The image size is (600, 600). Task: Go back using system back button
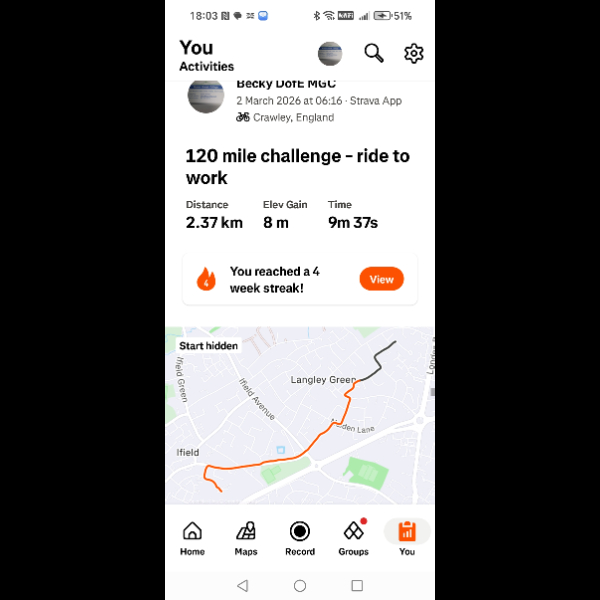pos(242,585)
